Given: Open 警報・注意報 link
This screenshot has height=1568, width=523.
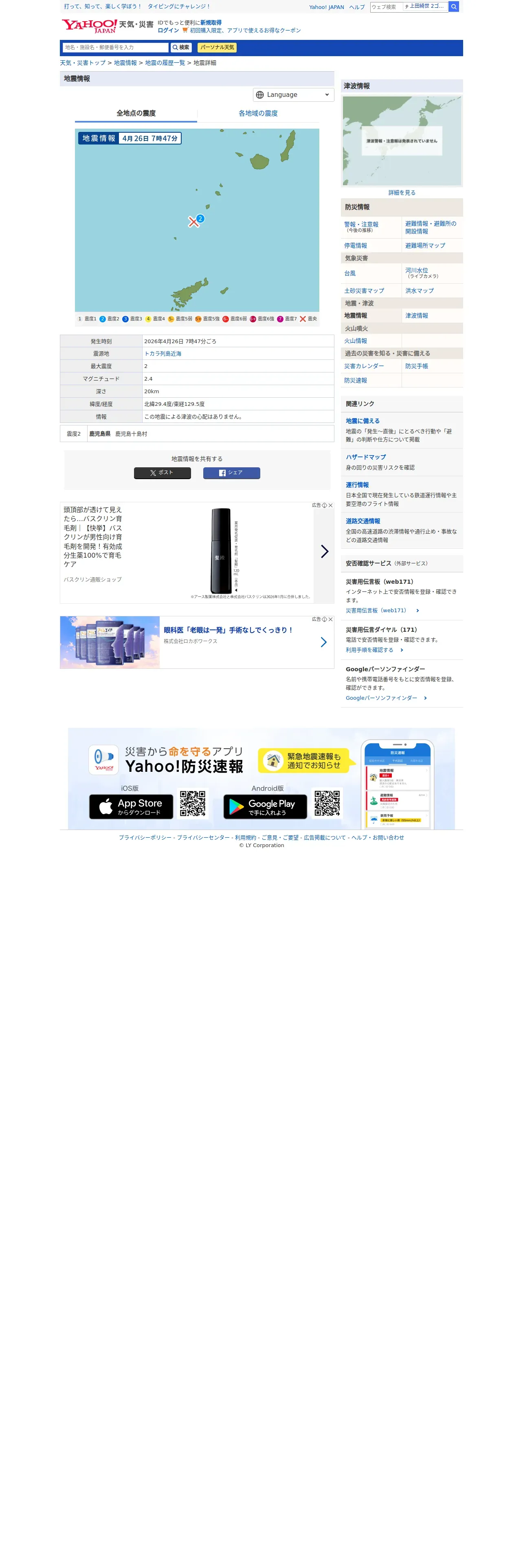Looking at the screenshot, I should [361, 224].
